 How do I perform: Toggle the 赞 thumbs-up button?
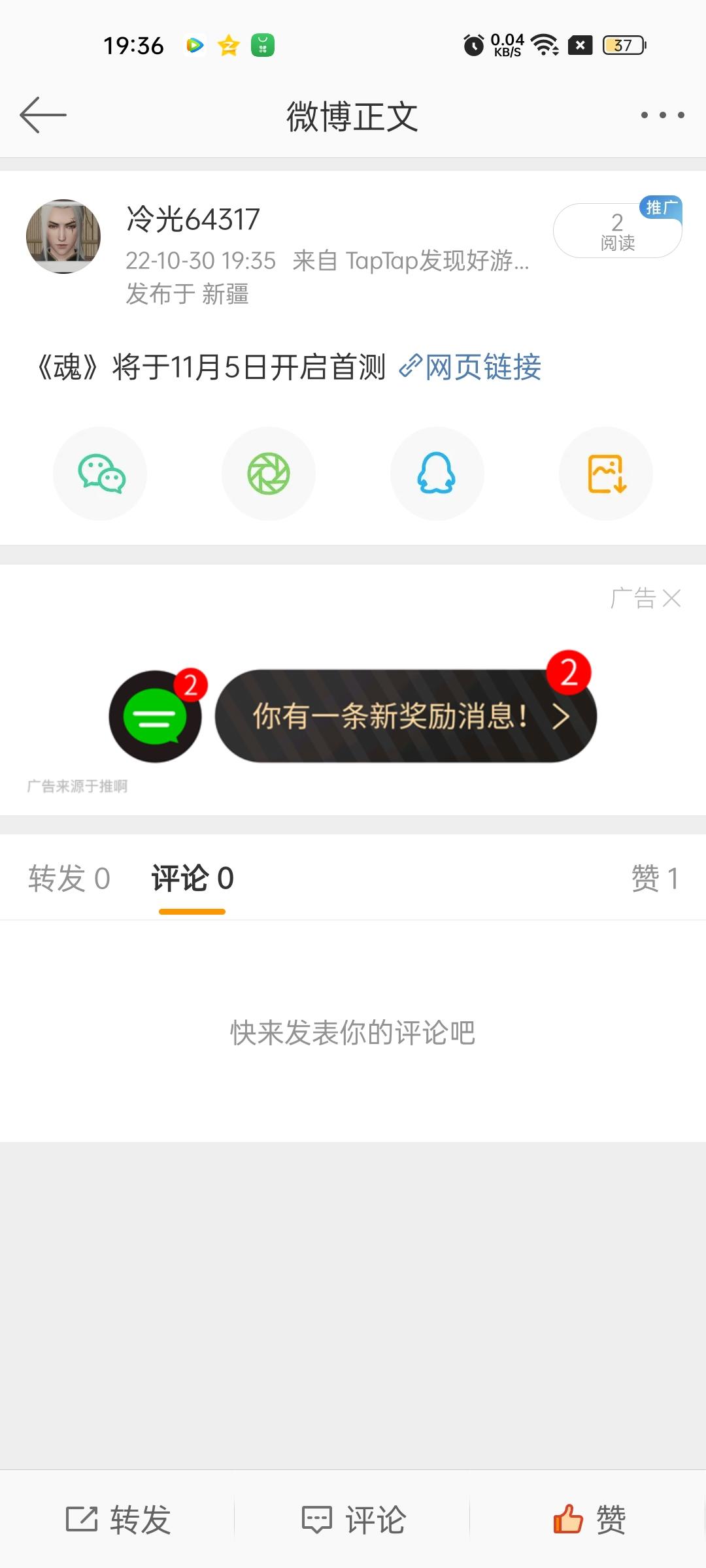pos(588,1520)
